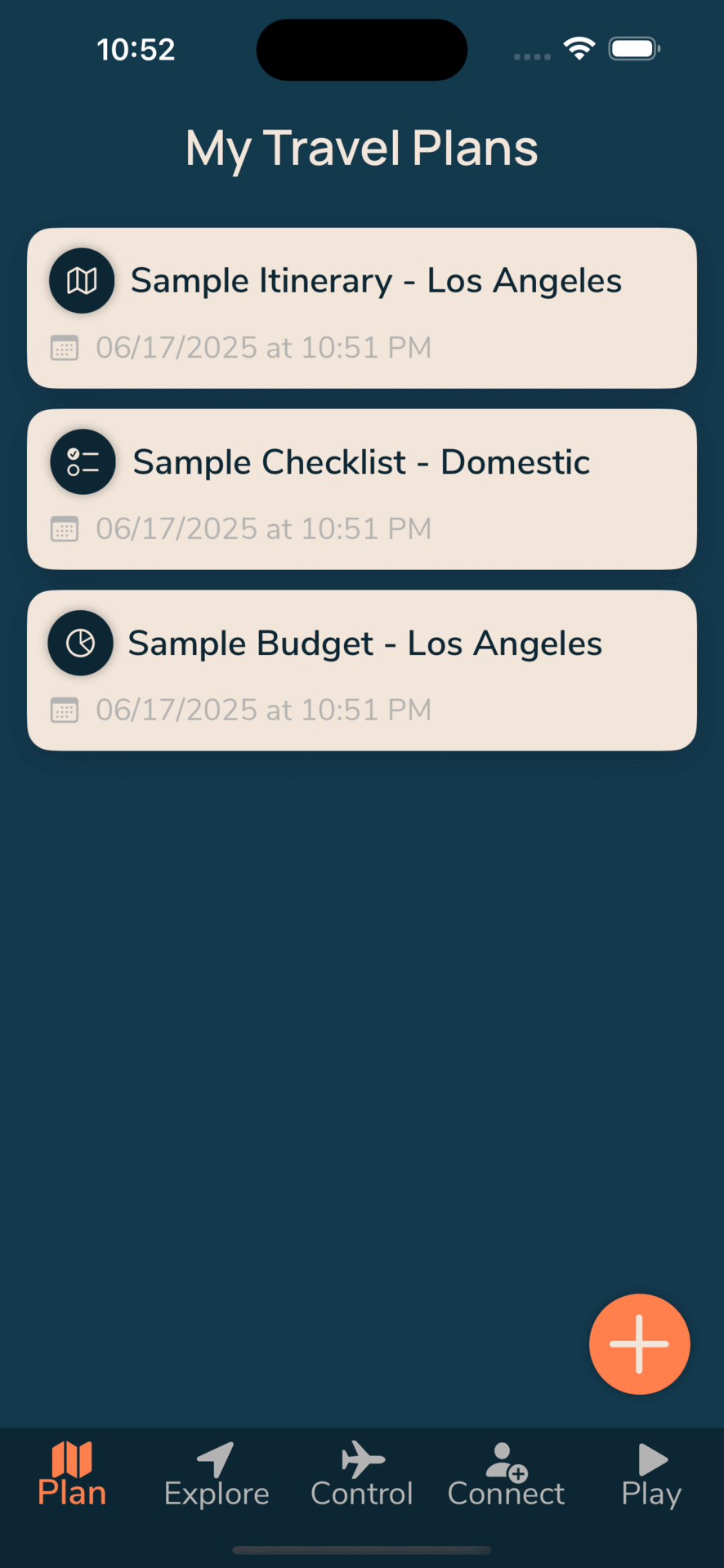Viewport: 724px width, 1568px height.
Task: Click the calendar icon under Sample Budget
Action: coord(65,710)
